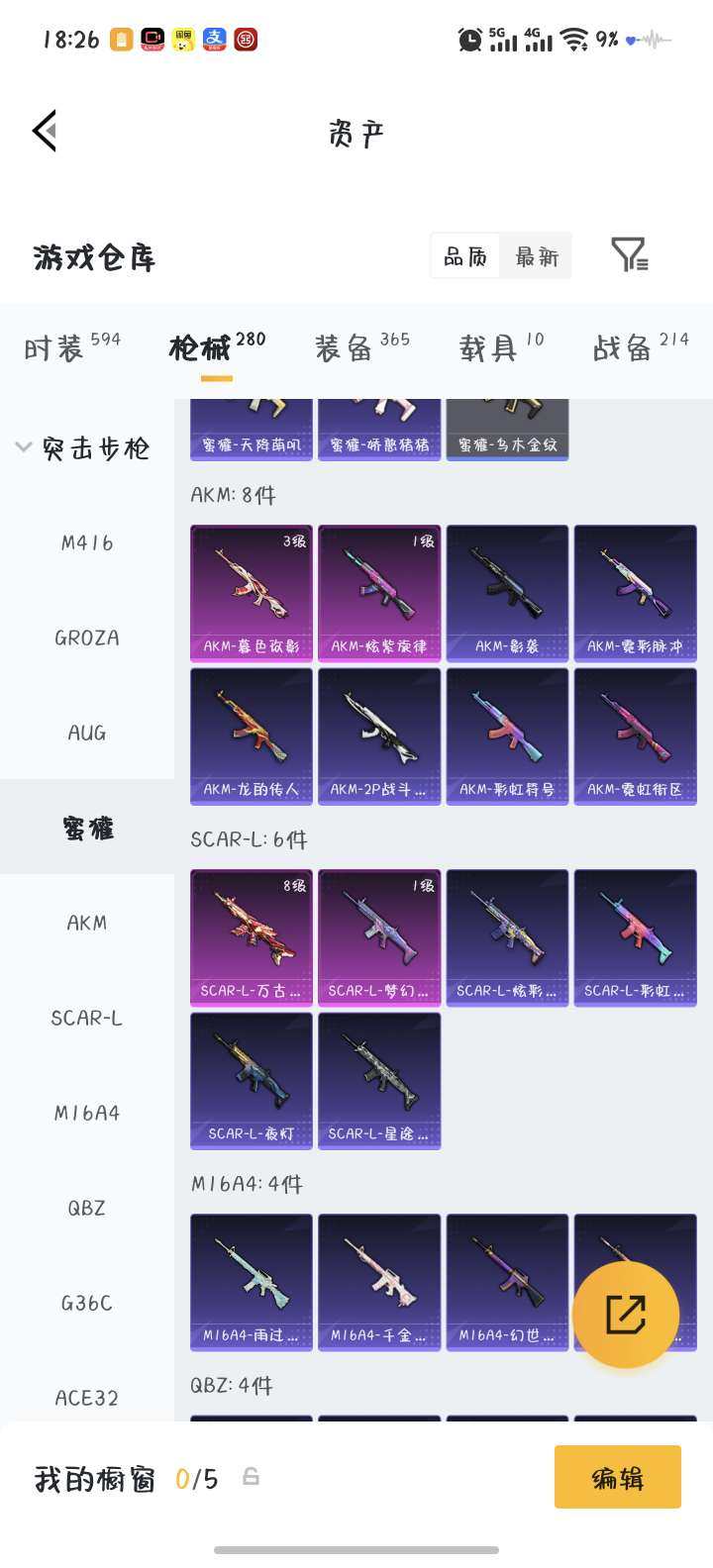Tap the floating share button
The width and height of the screenshot is (713, 1568).
[626, 1314]
